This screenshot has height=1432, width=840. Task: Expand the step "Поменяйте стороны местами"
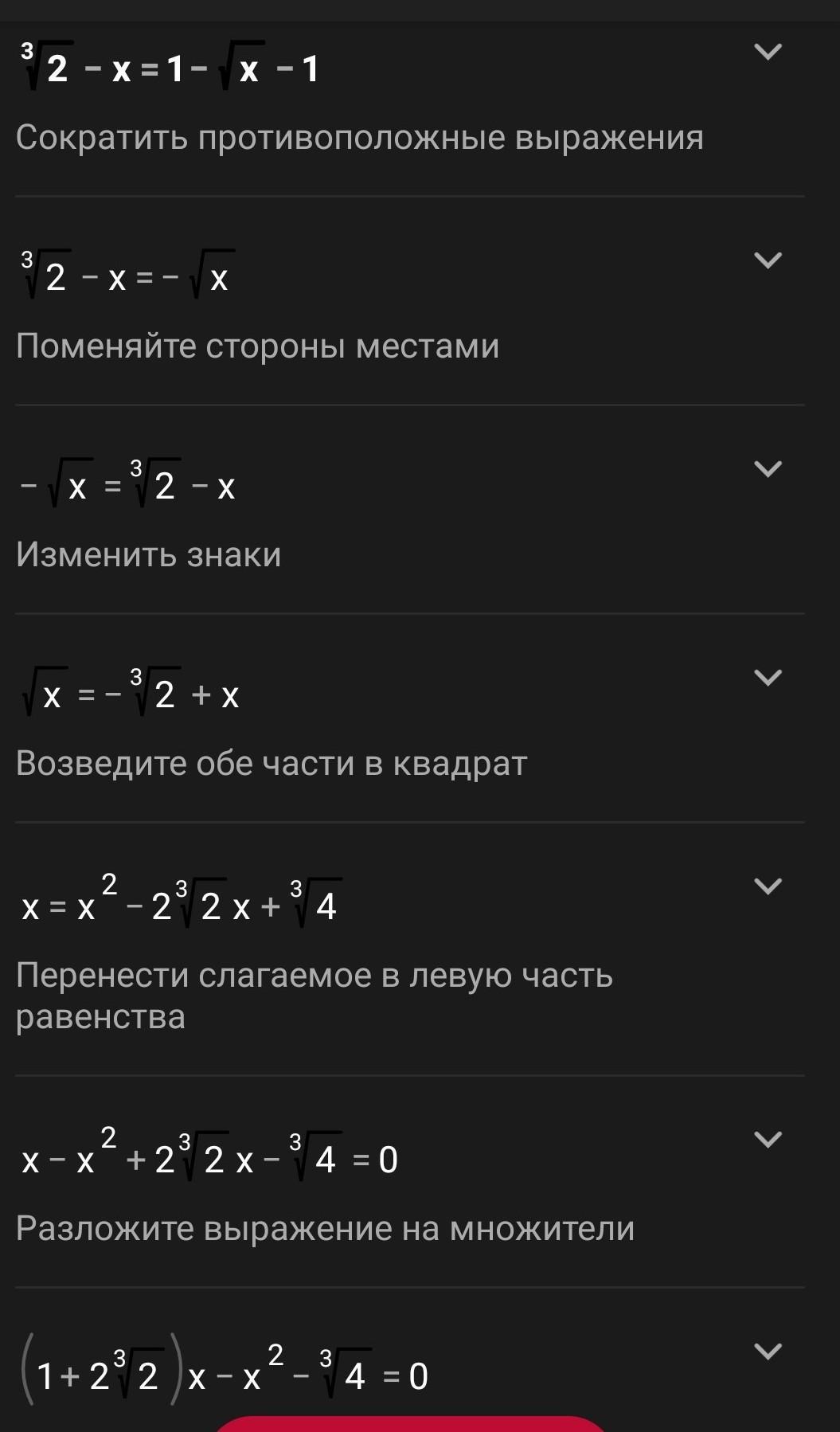pyautogui.click(x=768, y=260)
